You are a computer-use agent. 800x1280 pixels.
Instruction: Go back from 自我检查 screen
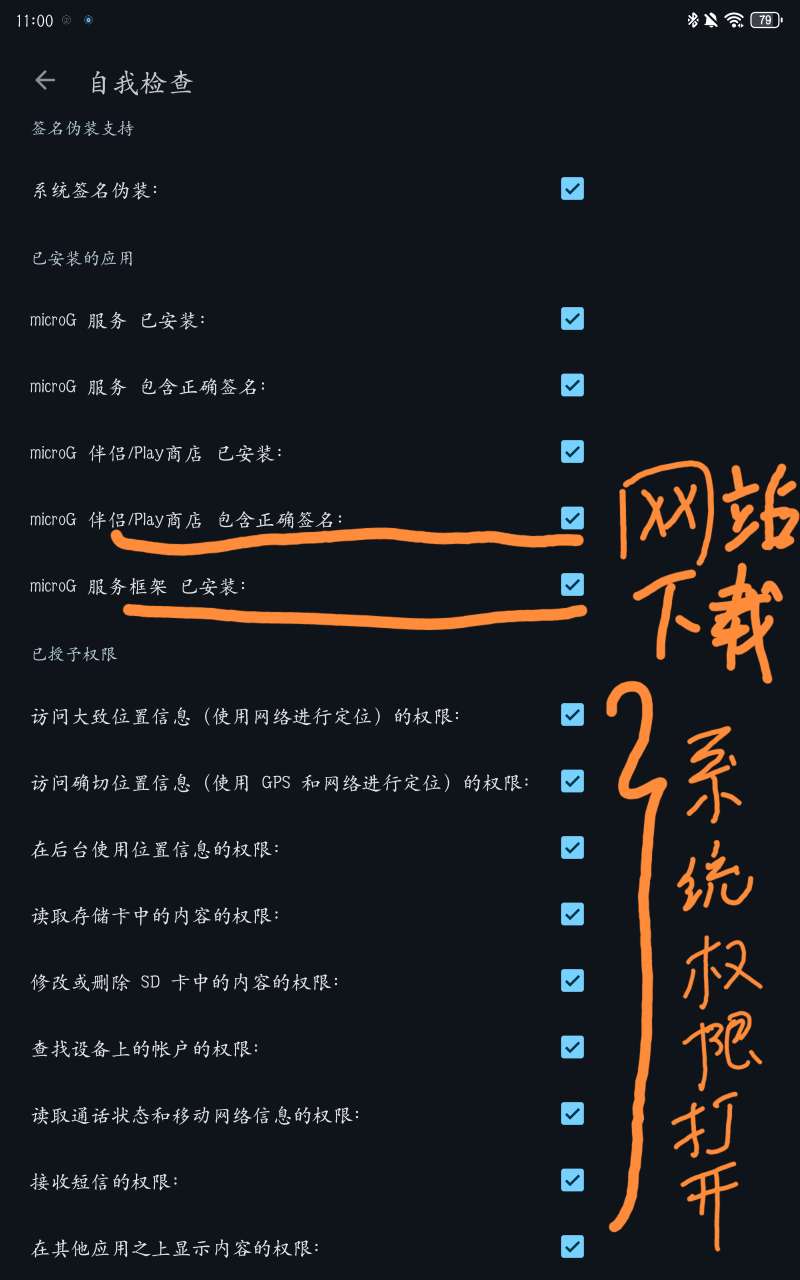pos(44,81)
